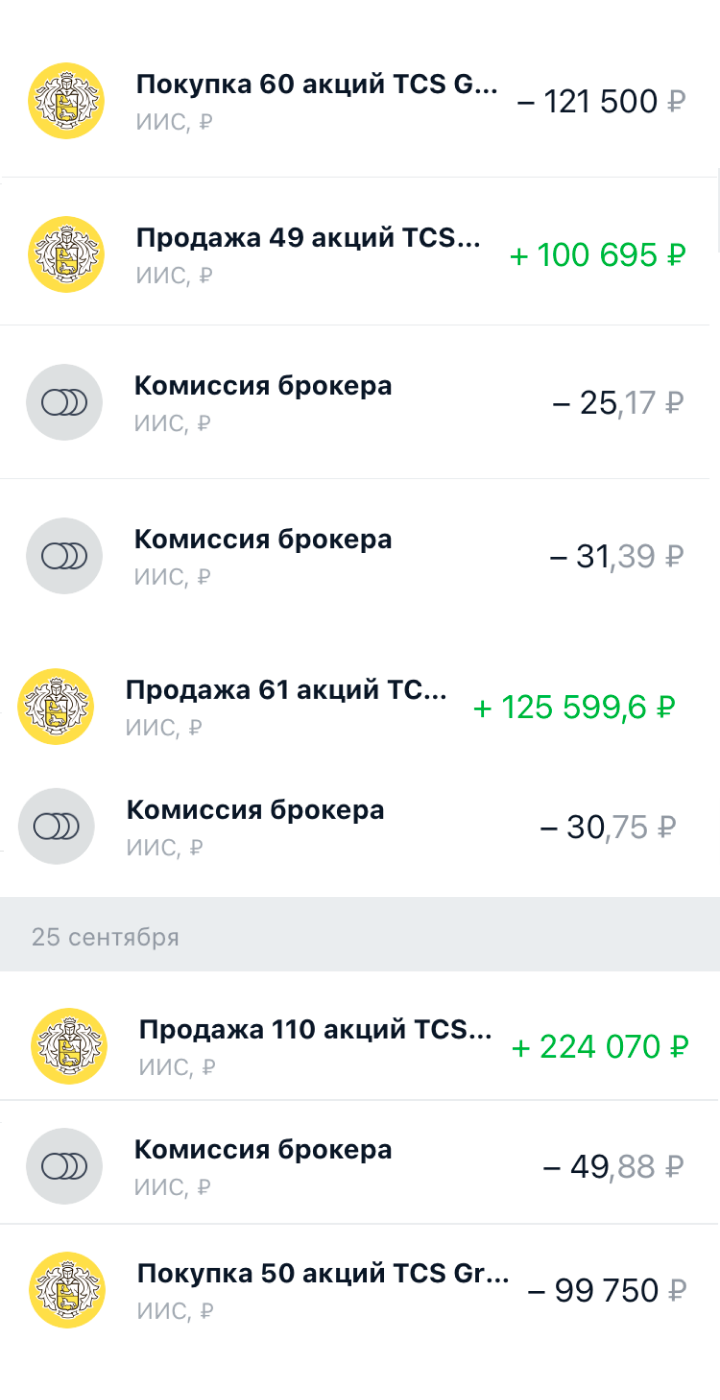This screenshot has width=720, height=1400.
Task: Open the purchase of 60 TCS shares
Action: click(x=360, y=101)
